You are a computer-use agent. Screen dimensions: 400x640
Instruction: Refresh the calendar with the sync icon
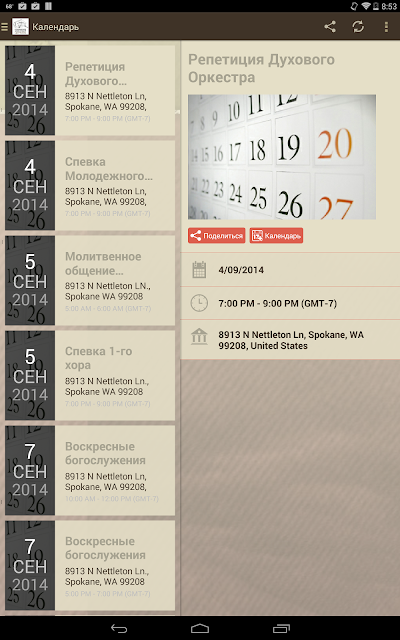(x=358, y=27)
